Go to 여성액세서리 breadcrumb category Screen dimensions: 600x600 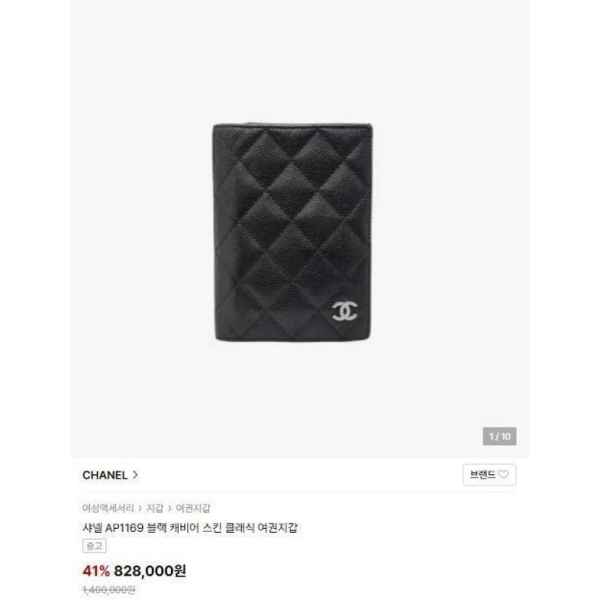pyautogui.click(x=109, y=508)
